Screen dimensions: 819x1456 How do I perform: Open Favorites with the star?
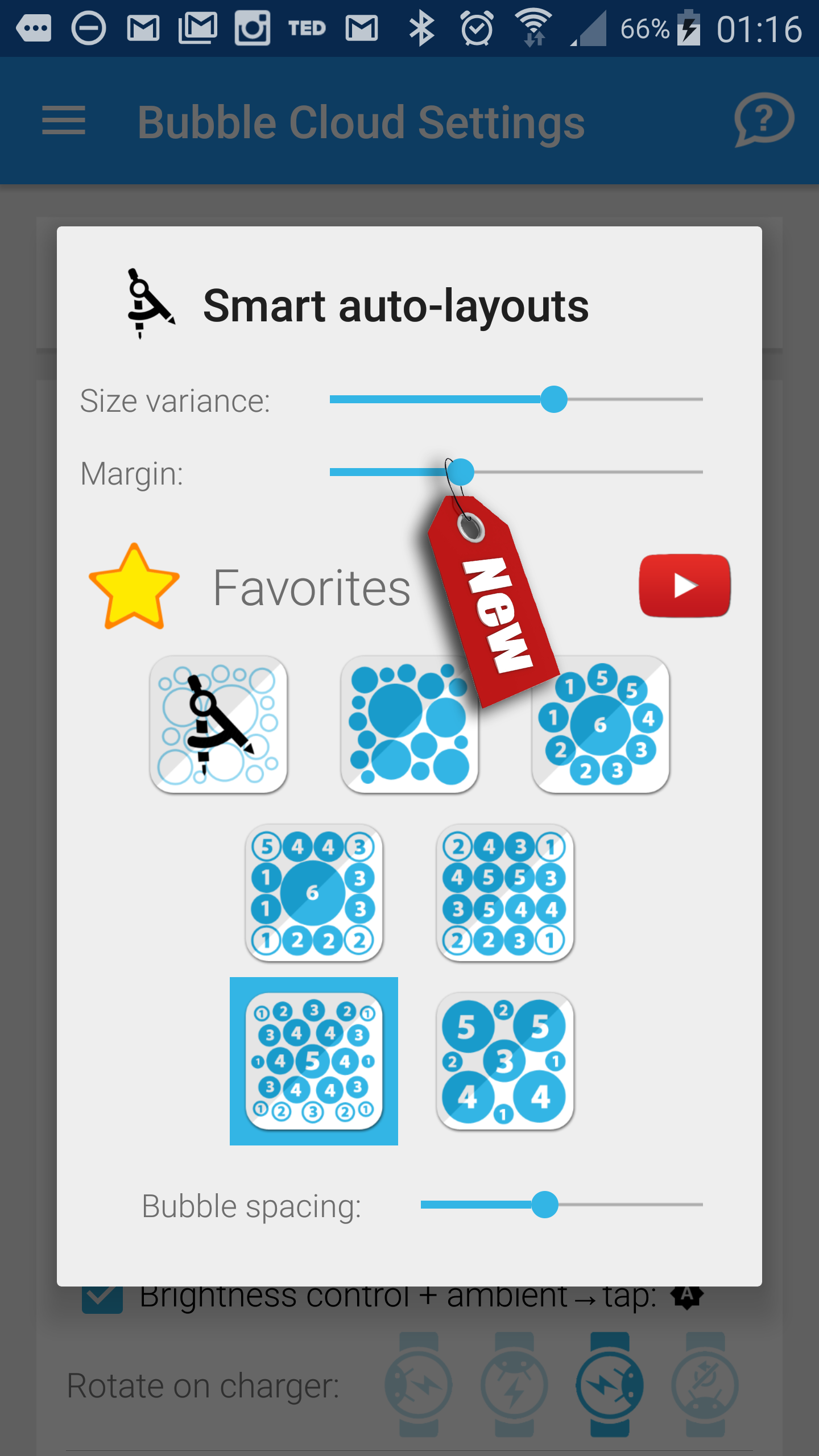(x=135, y=587)
